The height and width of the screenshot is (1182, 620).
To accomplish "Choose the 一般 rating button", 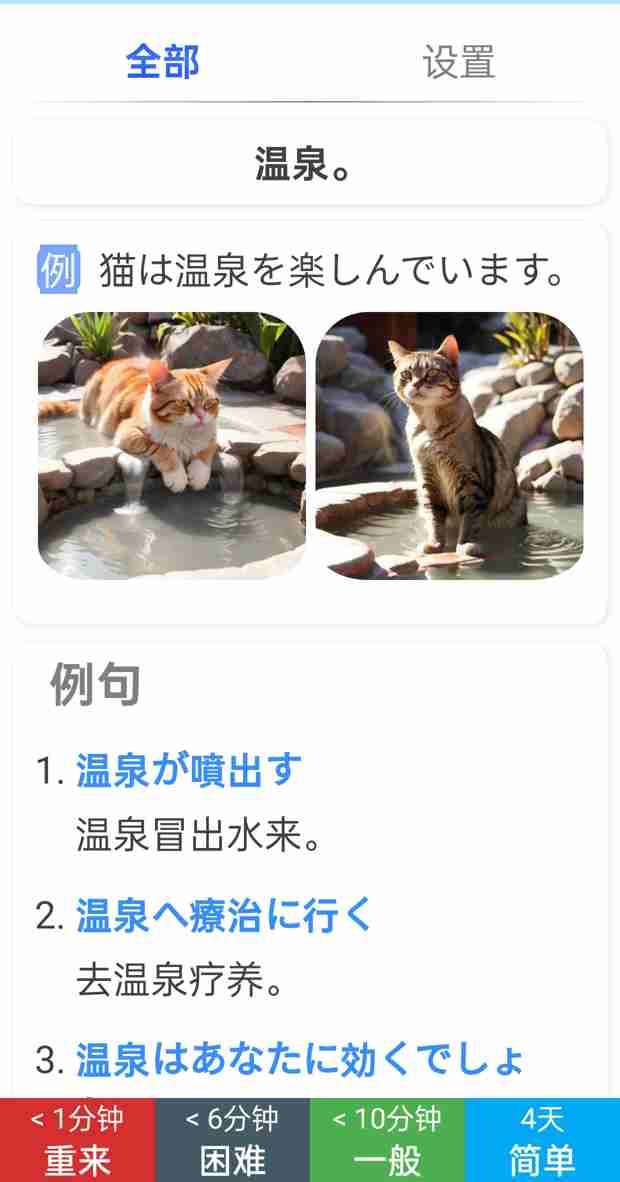I will [387, 1140].
